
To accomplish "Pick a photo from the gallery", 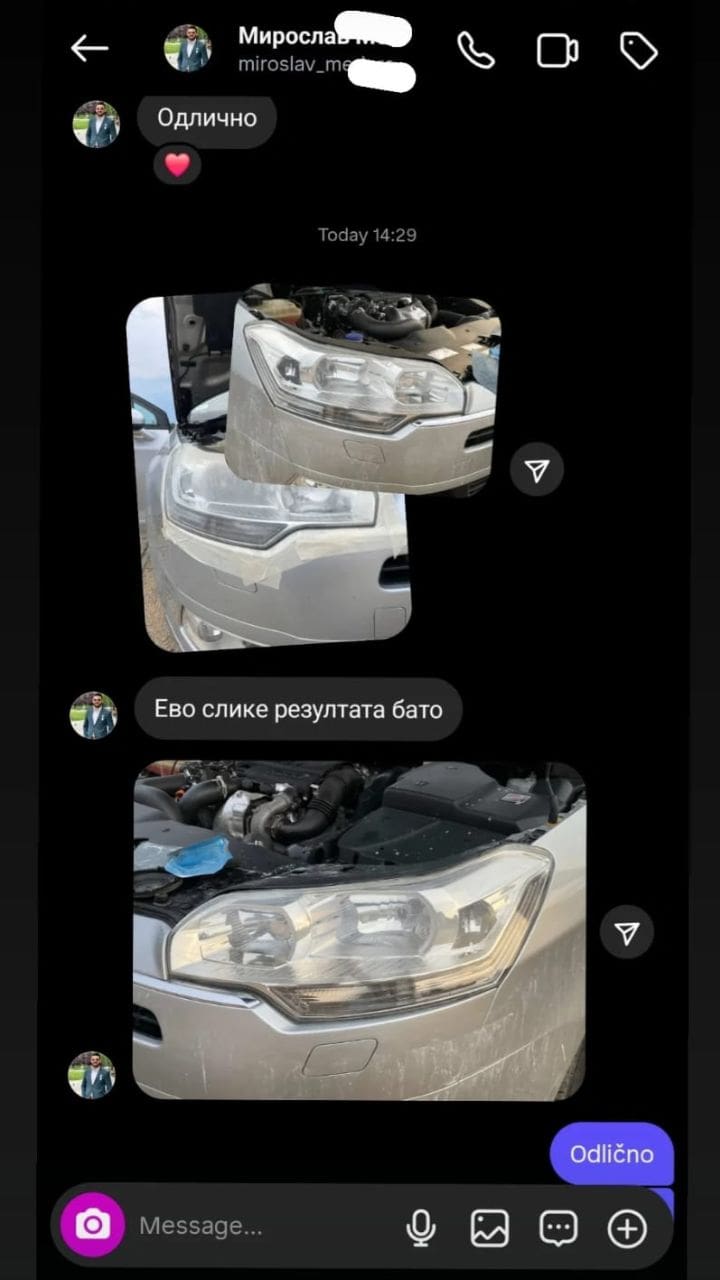I will (x=490, y=1227).
